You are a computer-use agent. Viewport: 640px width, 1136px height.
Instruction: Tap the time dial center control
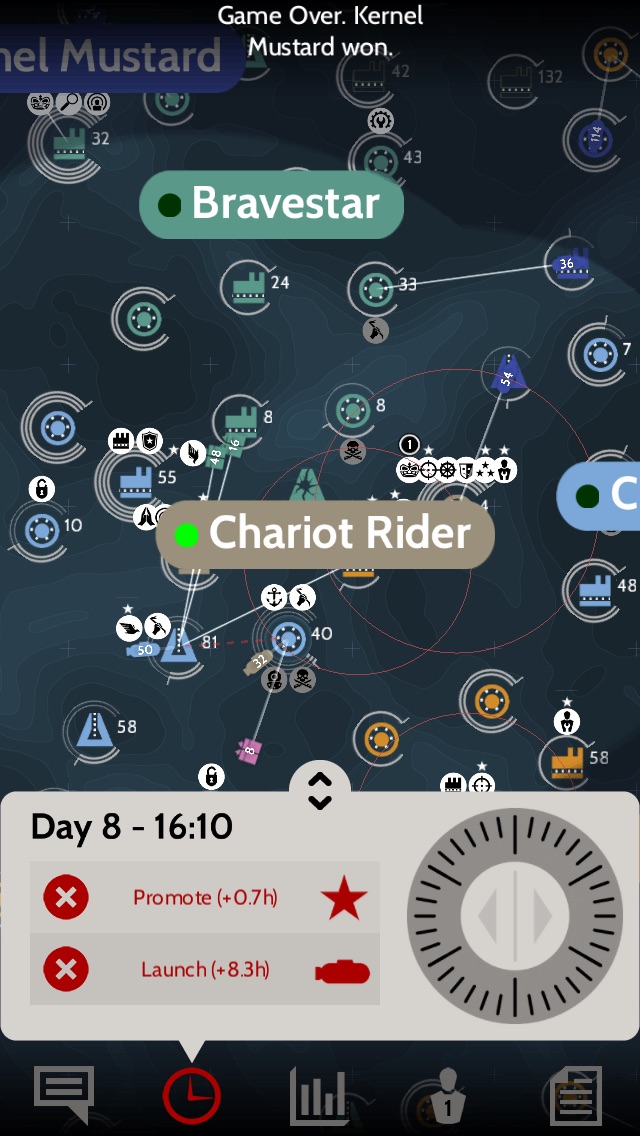click(x=515, y=915)
